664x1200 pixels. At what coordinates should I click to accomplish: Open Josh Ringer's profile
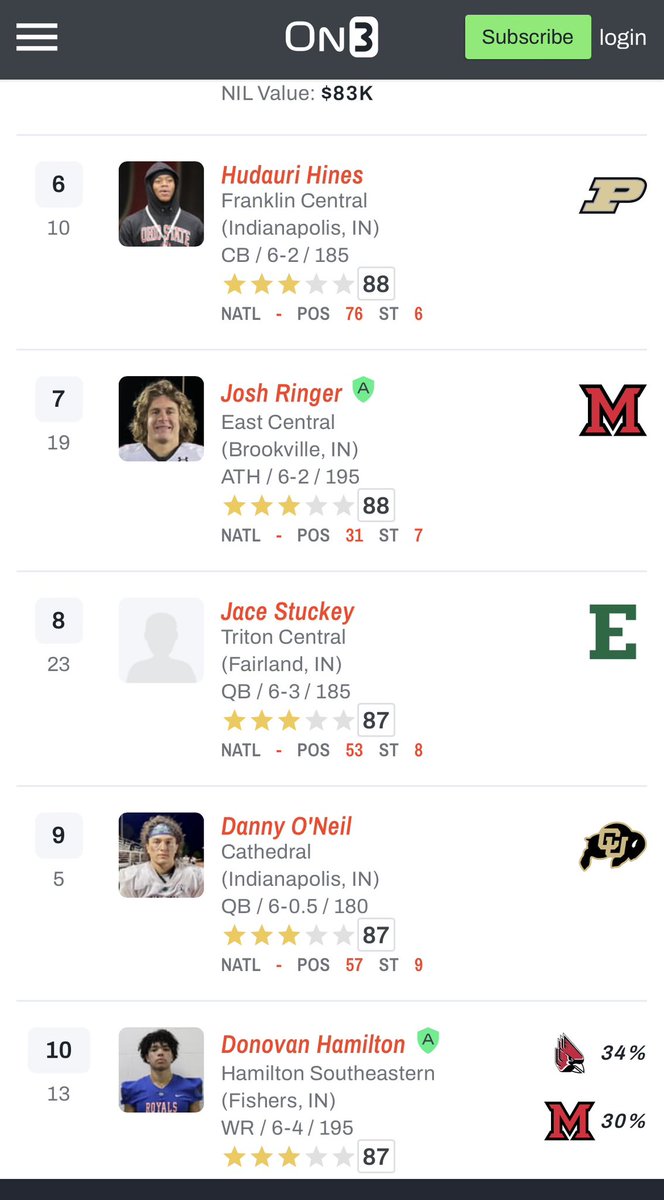click(x=282, y=393)
